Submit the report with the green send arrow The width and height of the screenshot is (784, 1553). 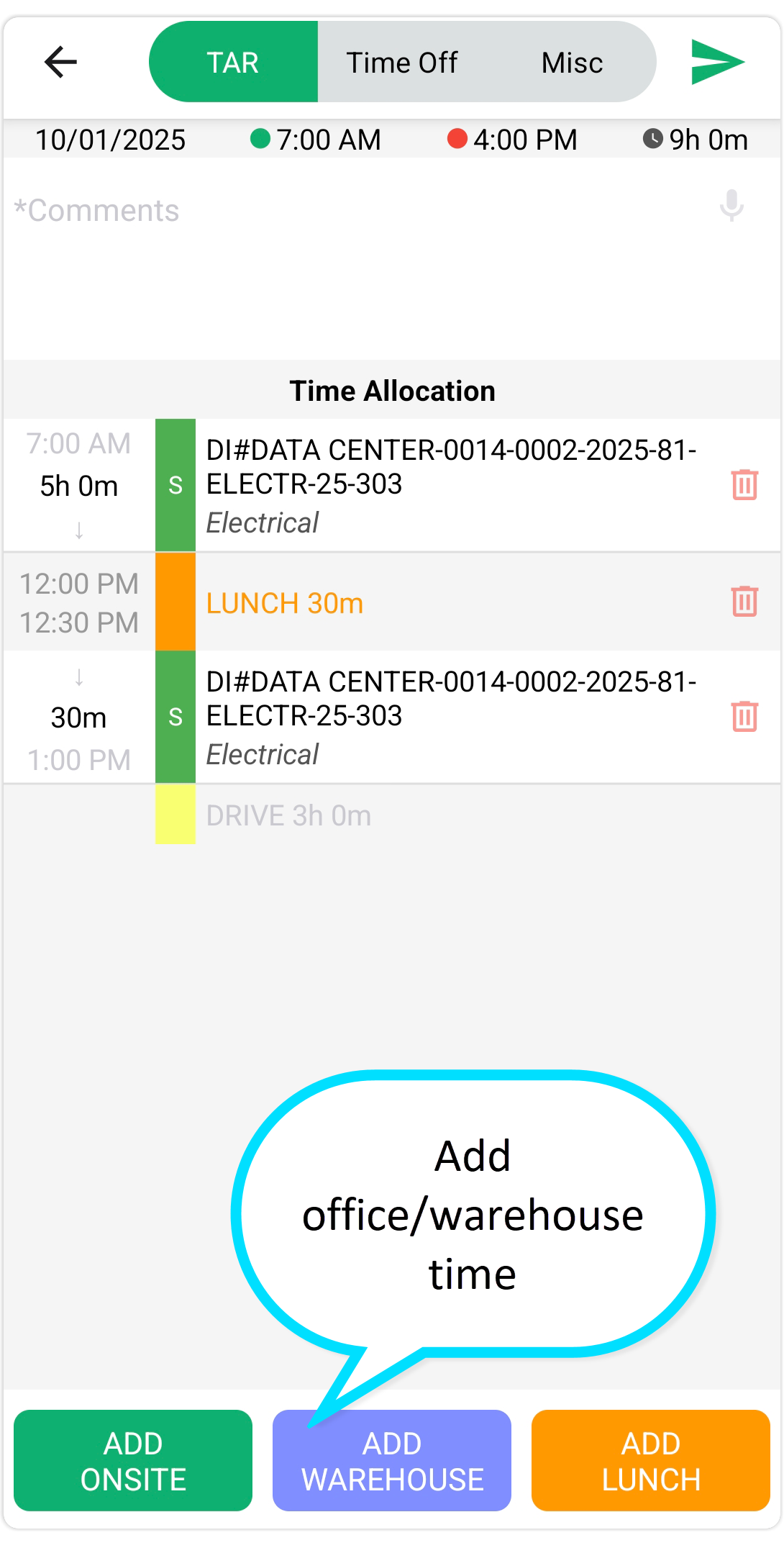pos(716,62)
